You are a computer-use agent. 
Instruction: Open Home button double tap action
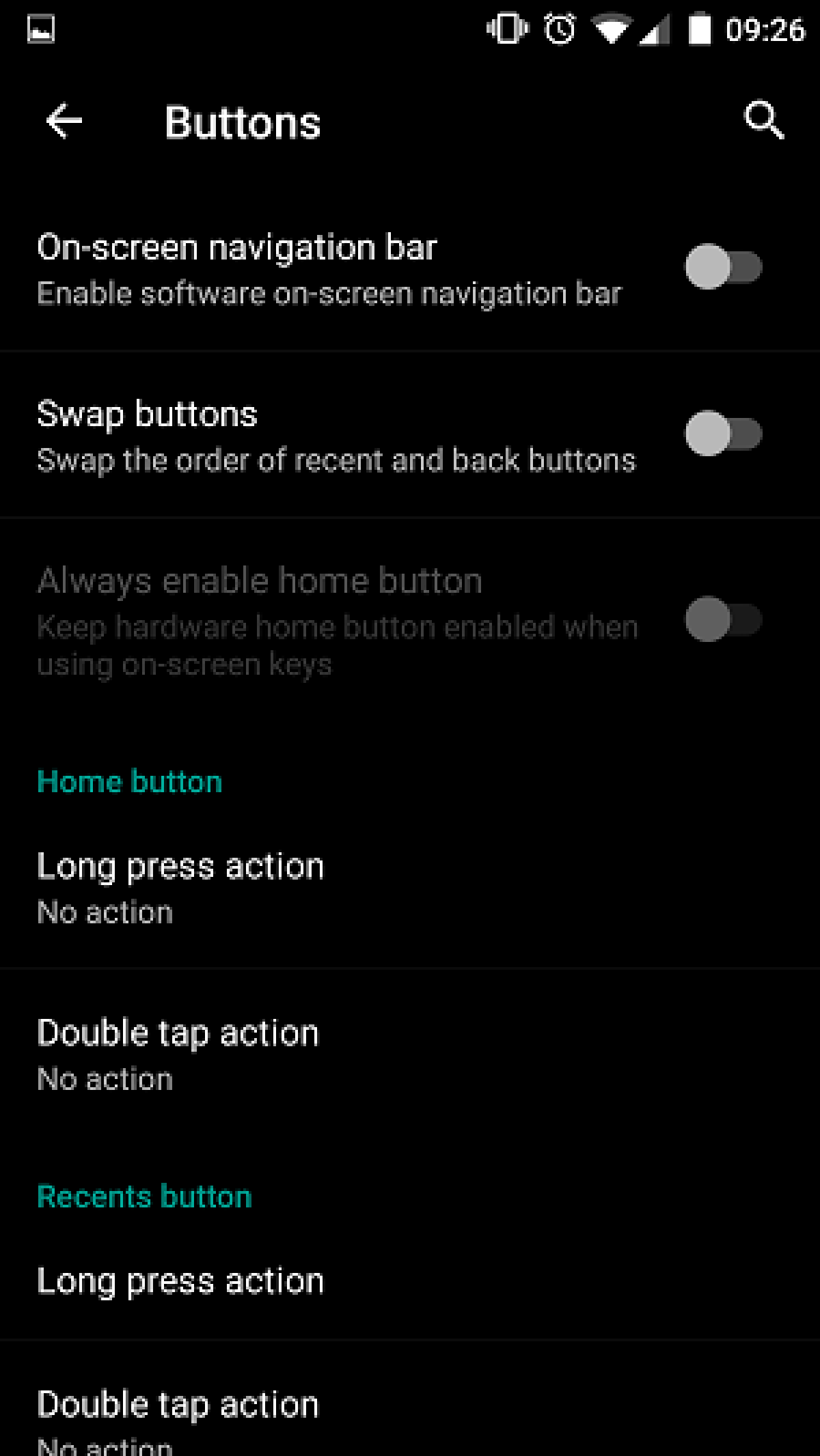(178, 1053)
